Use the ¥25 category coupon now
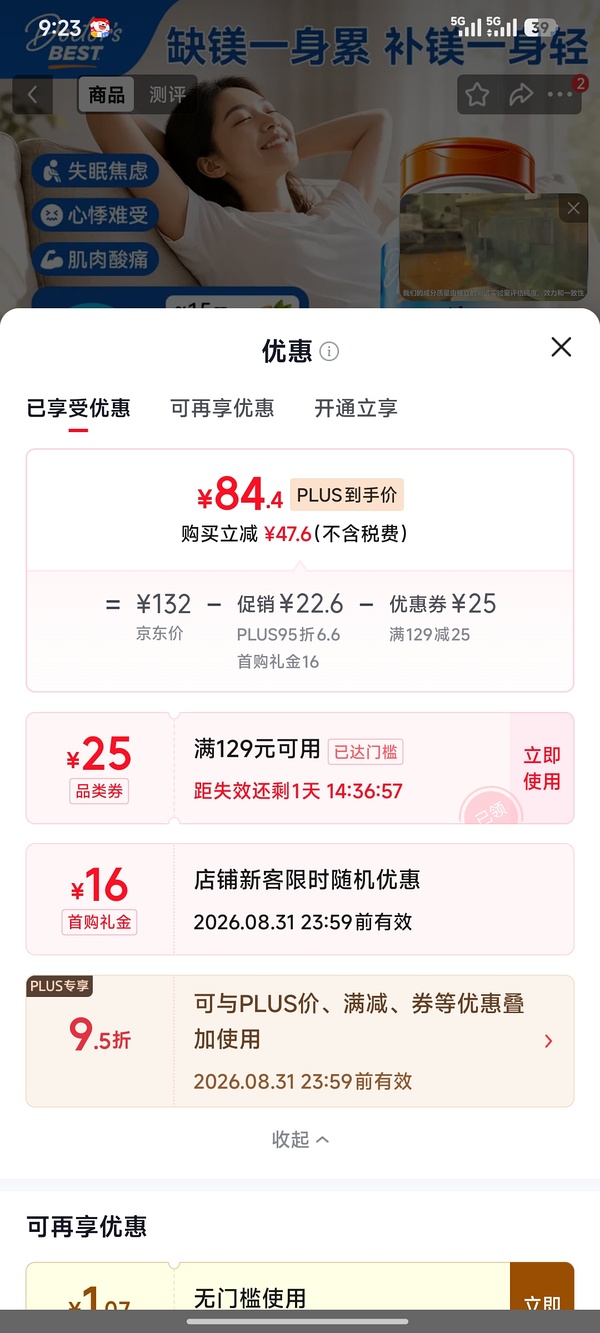The width and height of the screenshot is (600, 1333). [x=542, y=768]
